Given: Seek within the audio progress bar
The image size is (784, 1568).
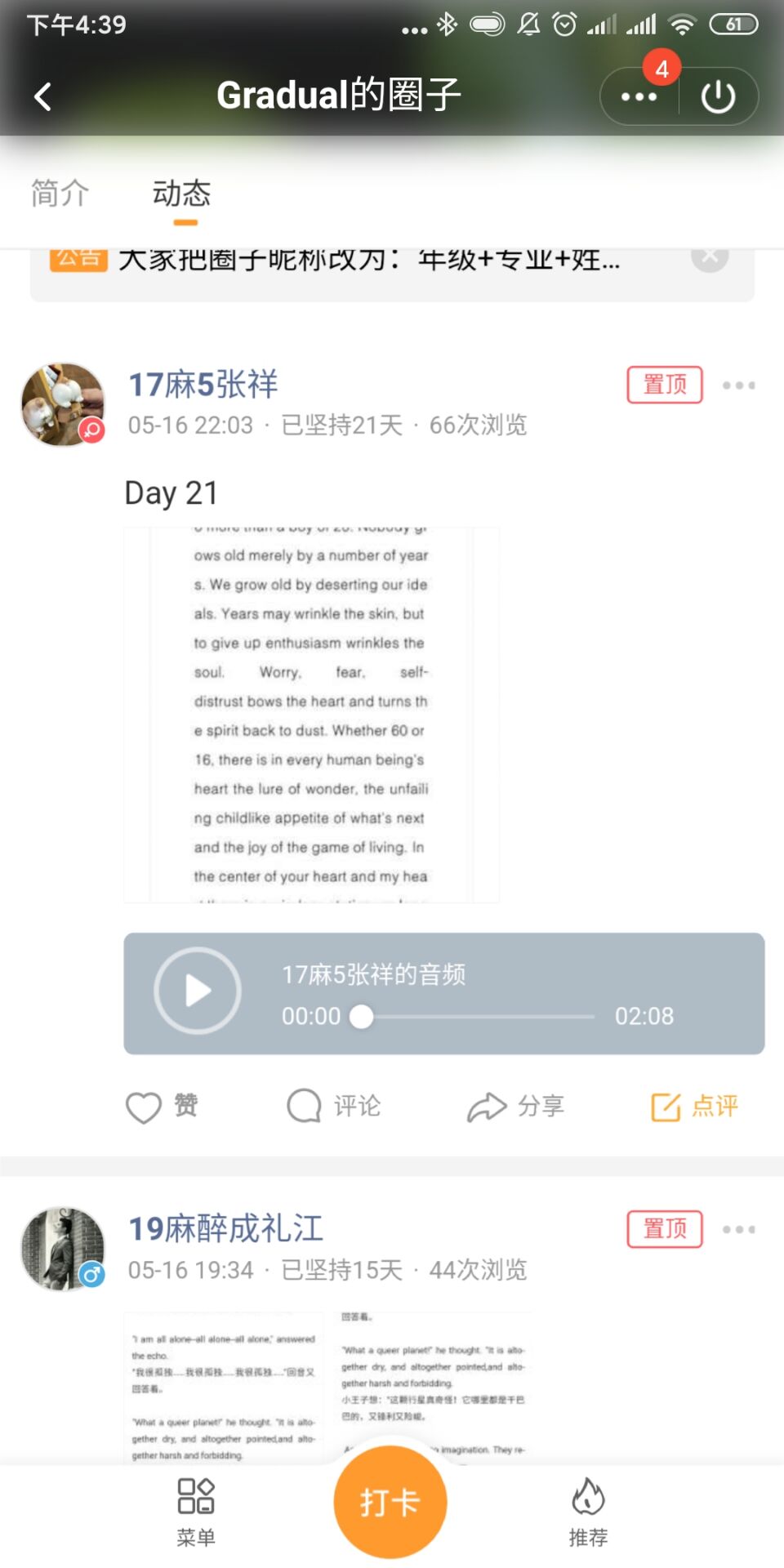Looking at the screenshot, I should 478,1017.
